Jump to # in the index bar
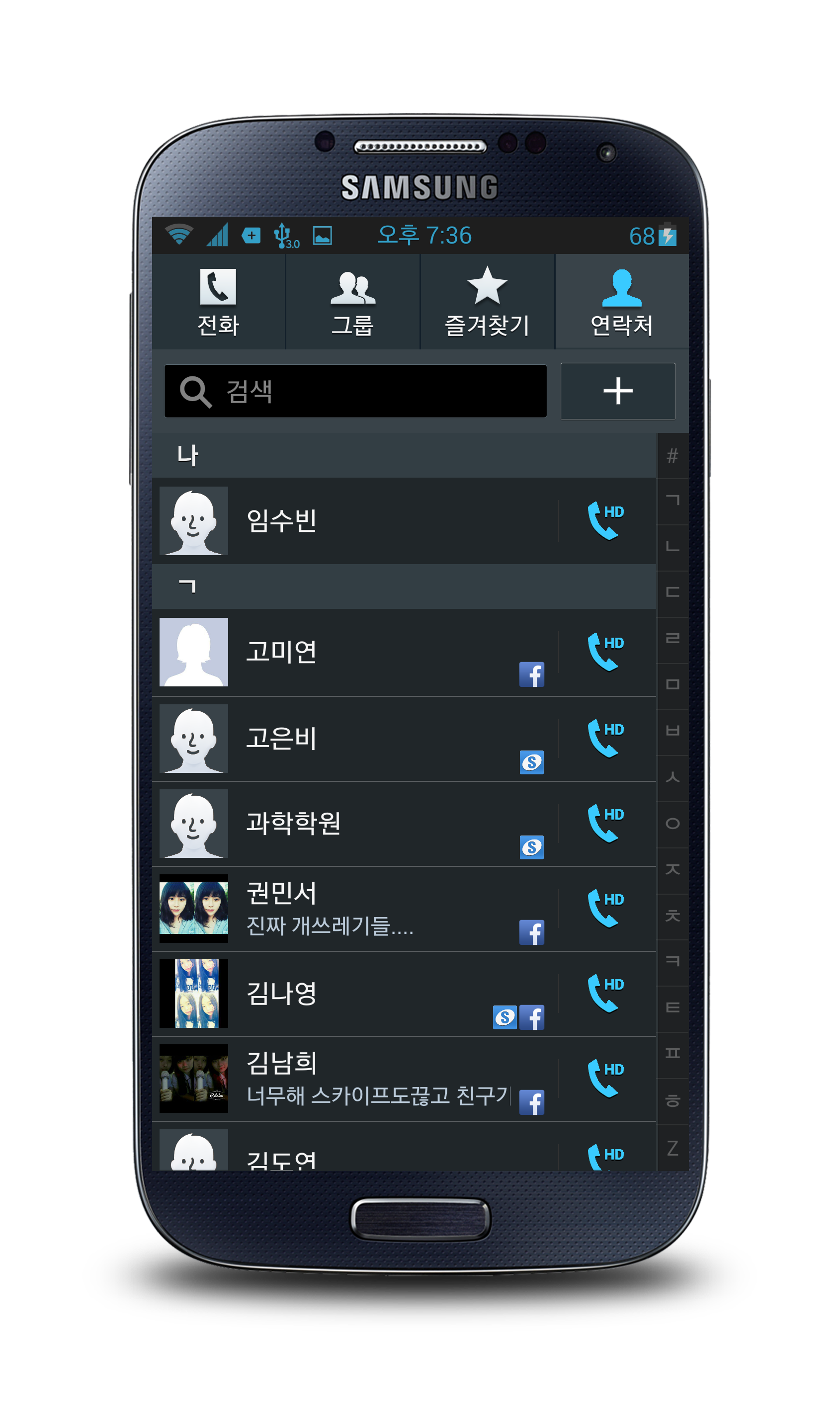840x1420 pixels. pyautogui.click(x=672, y=456)
